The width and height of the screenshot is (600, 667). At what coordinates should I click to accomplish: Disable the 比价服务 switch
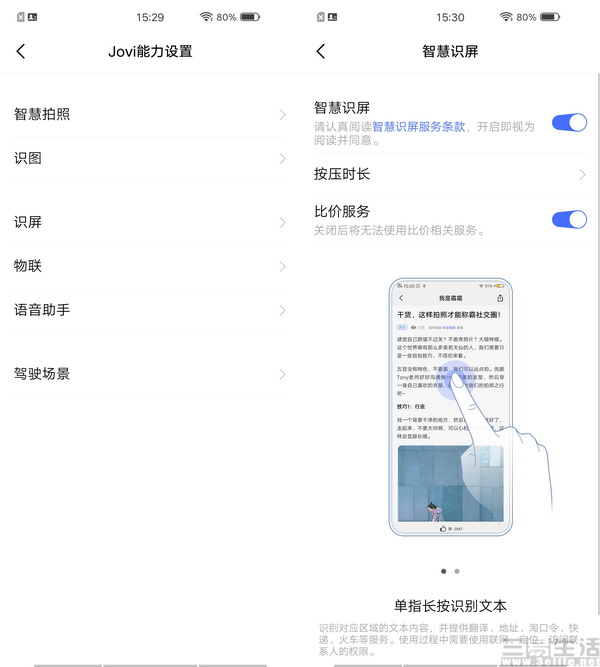[x=569, y=219]
